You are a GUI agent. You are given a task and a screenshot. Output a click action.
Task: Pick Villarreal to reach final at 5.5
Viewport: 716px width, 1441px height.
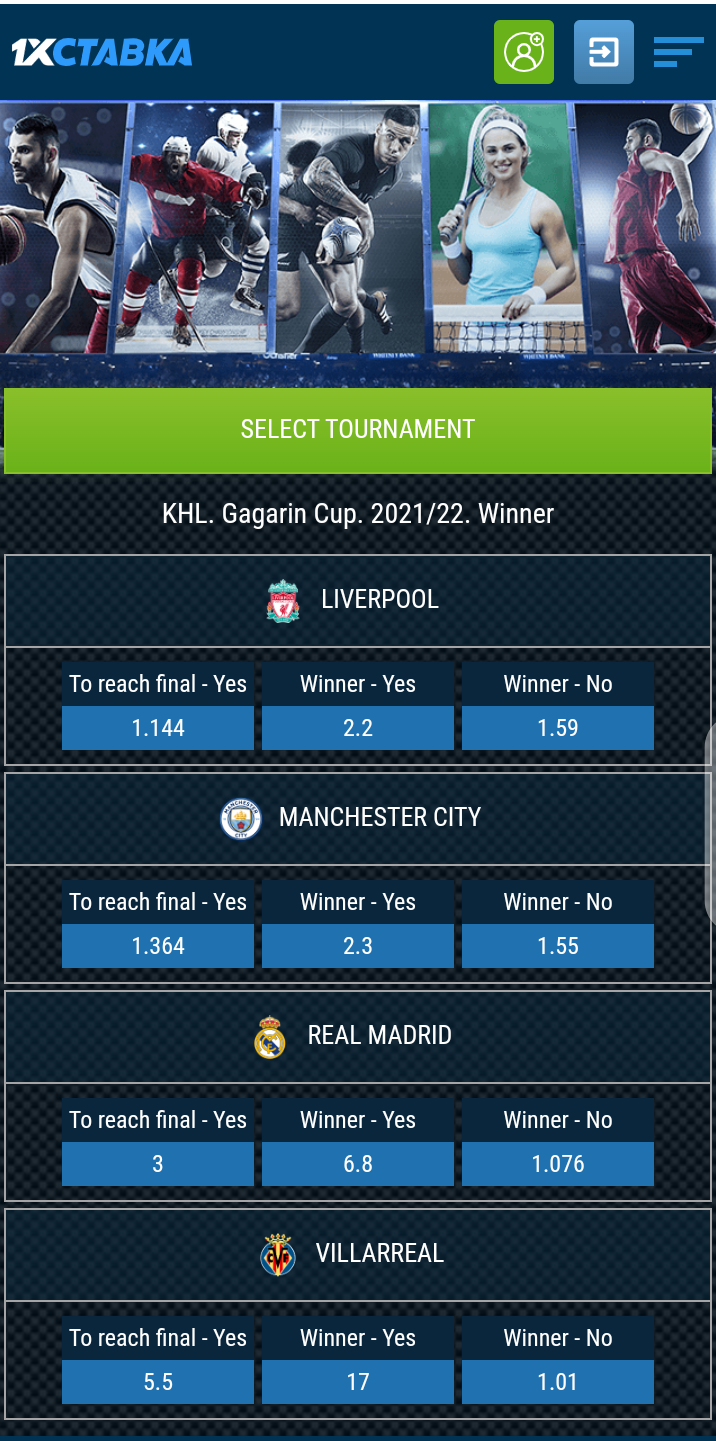tap(158, 1381)
